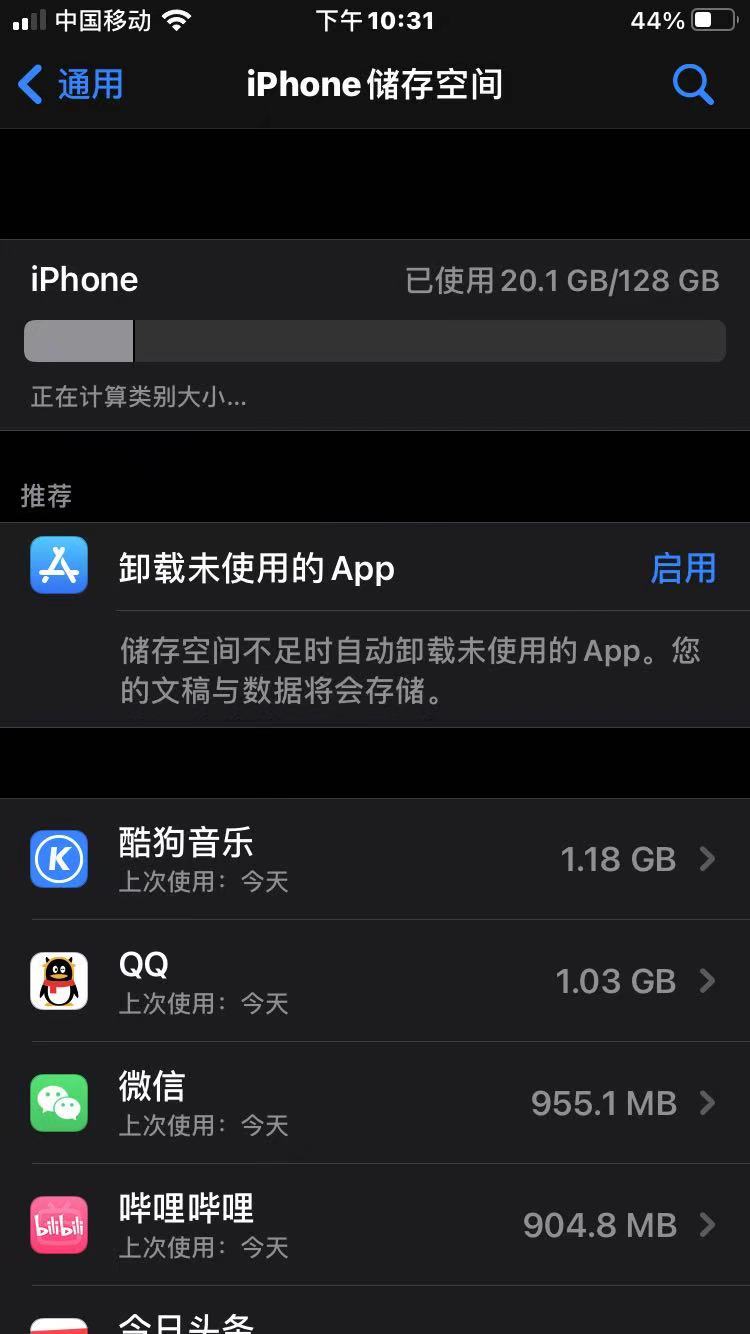Open 哔哩哔哩 storage entry row
The height and width of the screenshot is (1334, 750).
tap(375, 1225)
